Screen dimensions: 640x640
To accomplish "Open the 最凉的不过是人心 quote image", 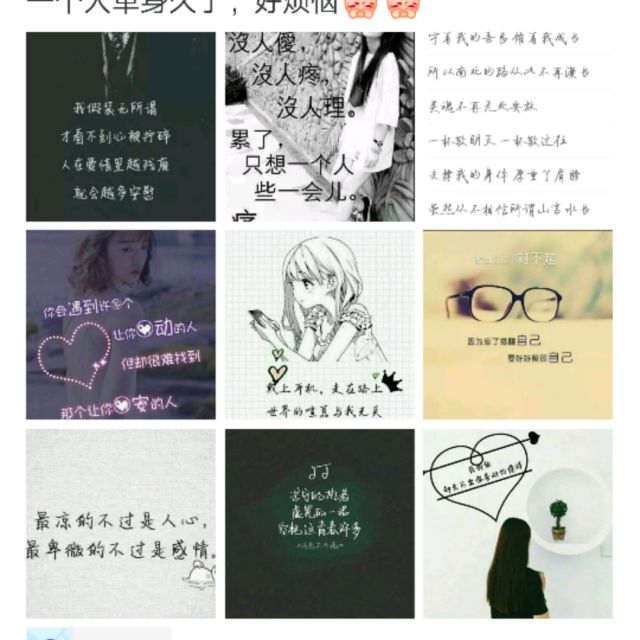I will (120, 524).
